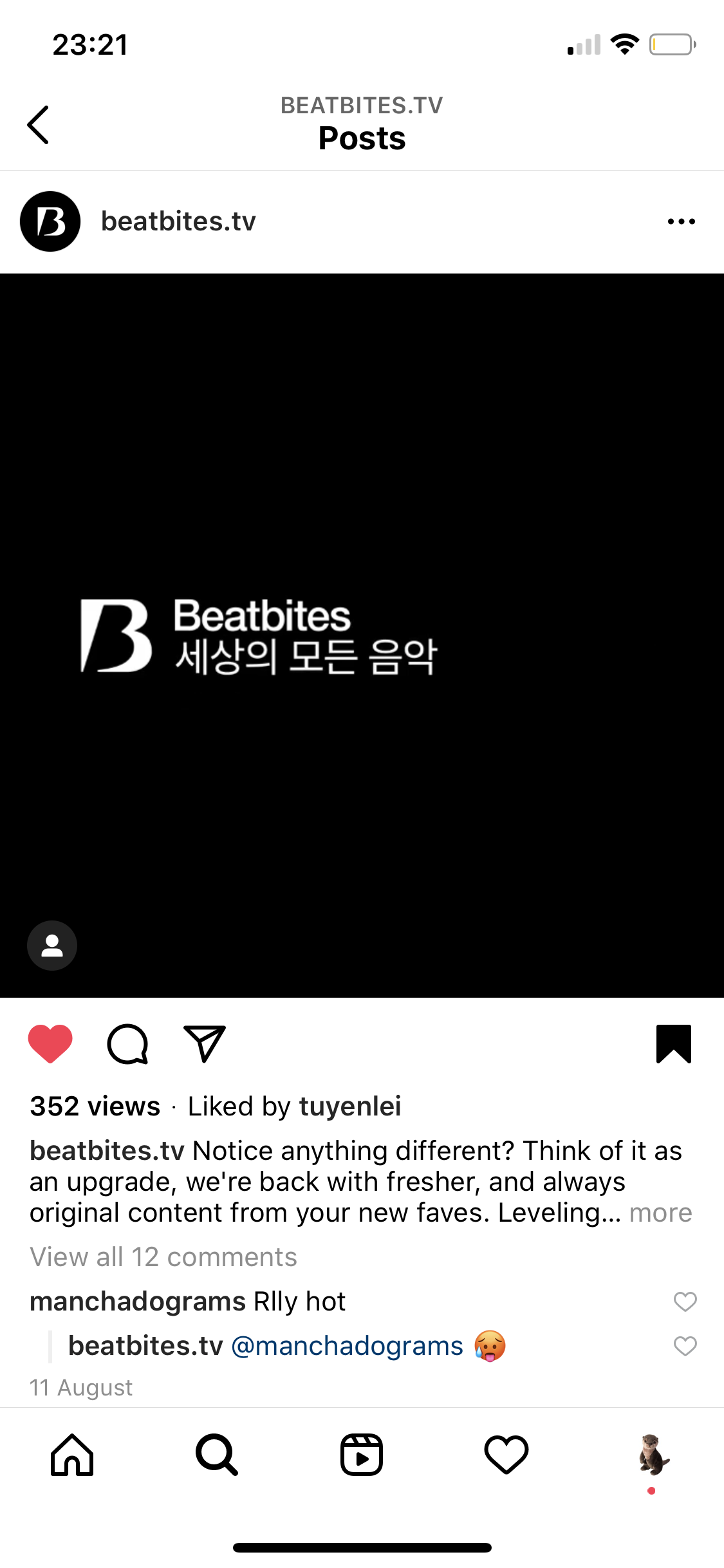724x1568 pixels.
Task: Open your profile tab with otter avatar
Action: (x=652, y=1455)
